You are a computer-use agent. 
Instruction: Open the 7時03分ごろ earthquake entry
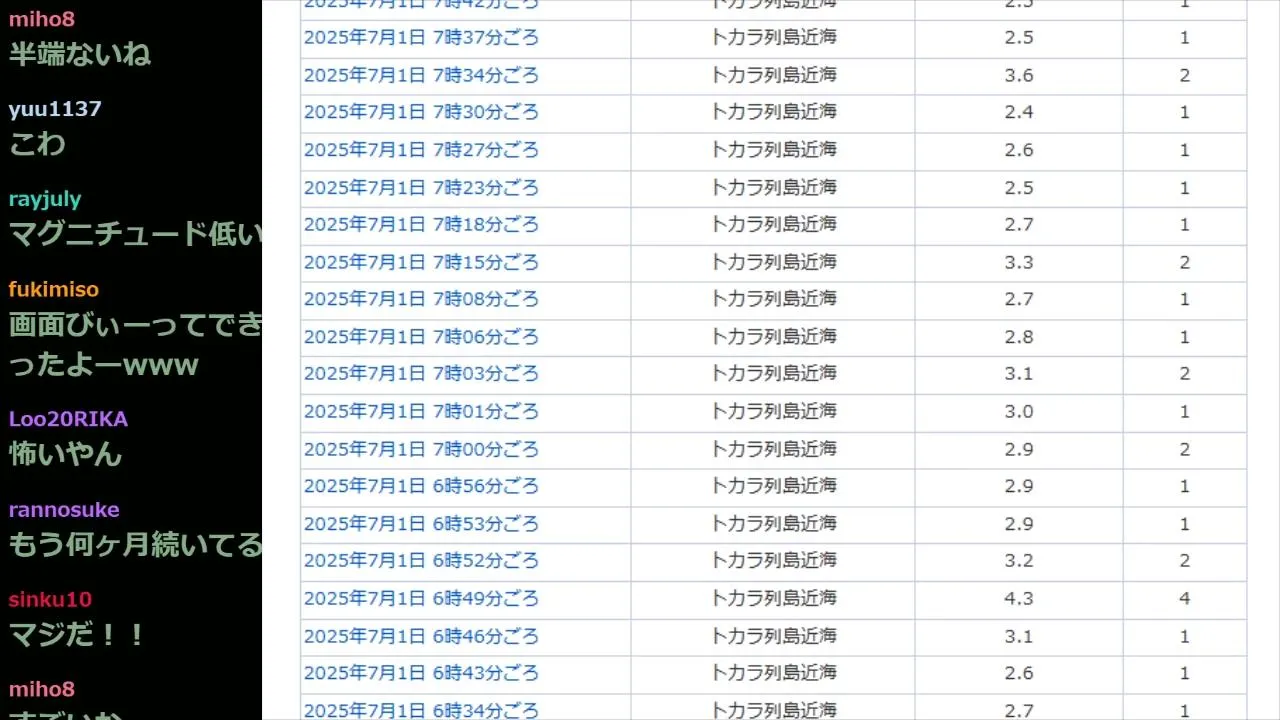[421, 374]
